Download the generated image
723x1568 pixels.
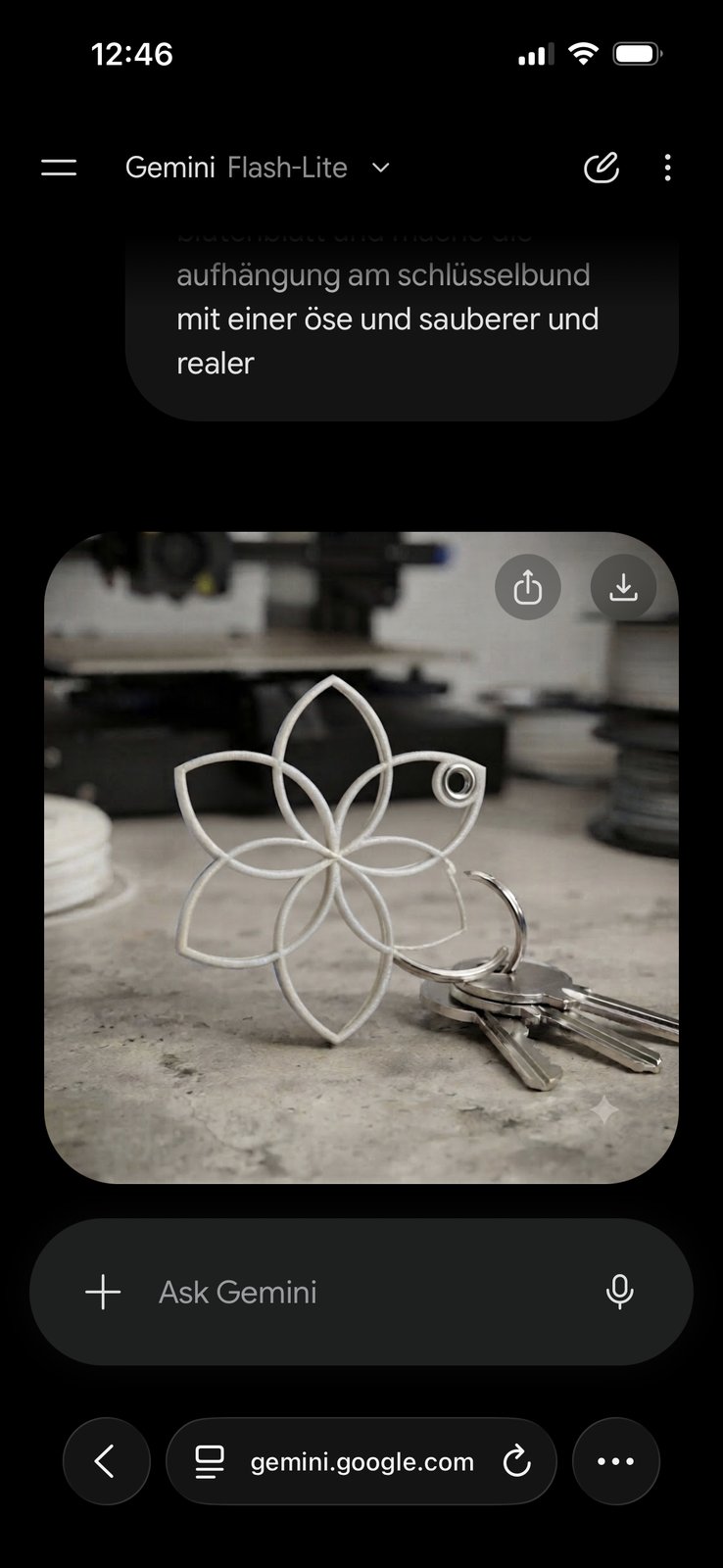pos(623,587)
